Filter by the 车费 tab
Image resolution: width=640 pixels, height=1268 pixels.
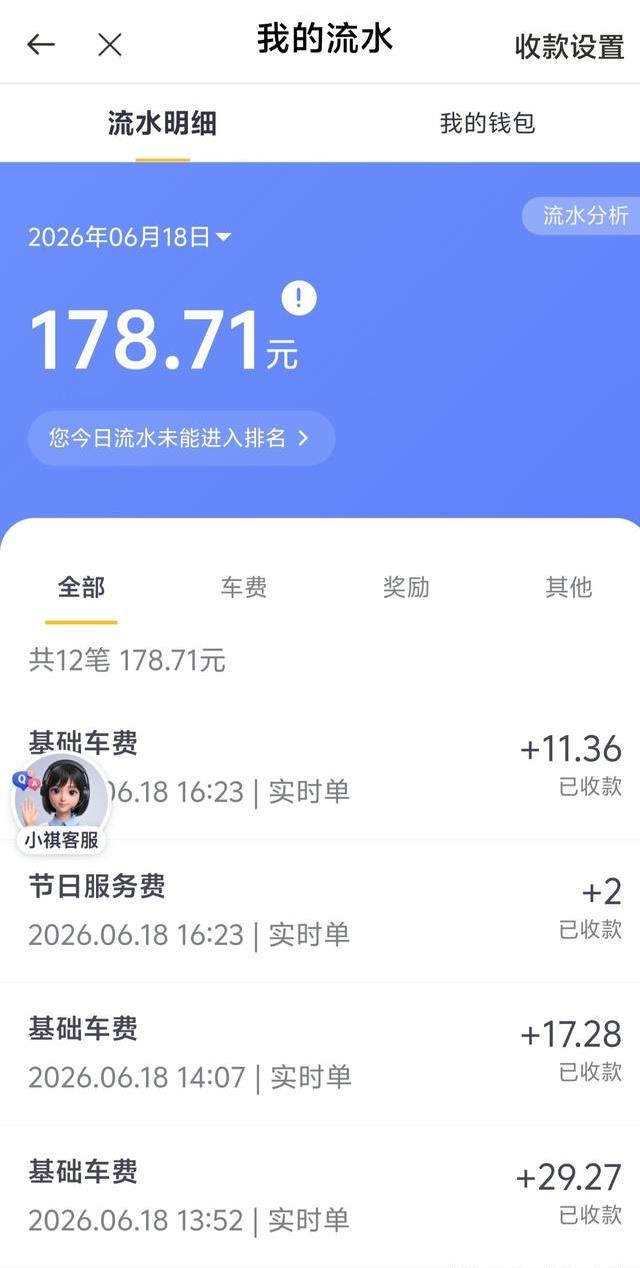244,587
